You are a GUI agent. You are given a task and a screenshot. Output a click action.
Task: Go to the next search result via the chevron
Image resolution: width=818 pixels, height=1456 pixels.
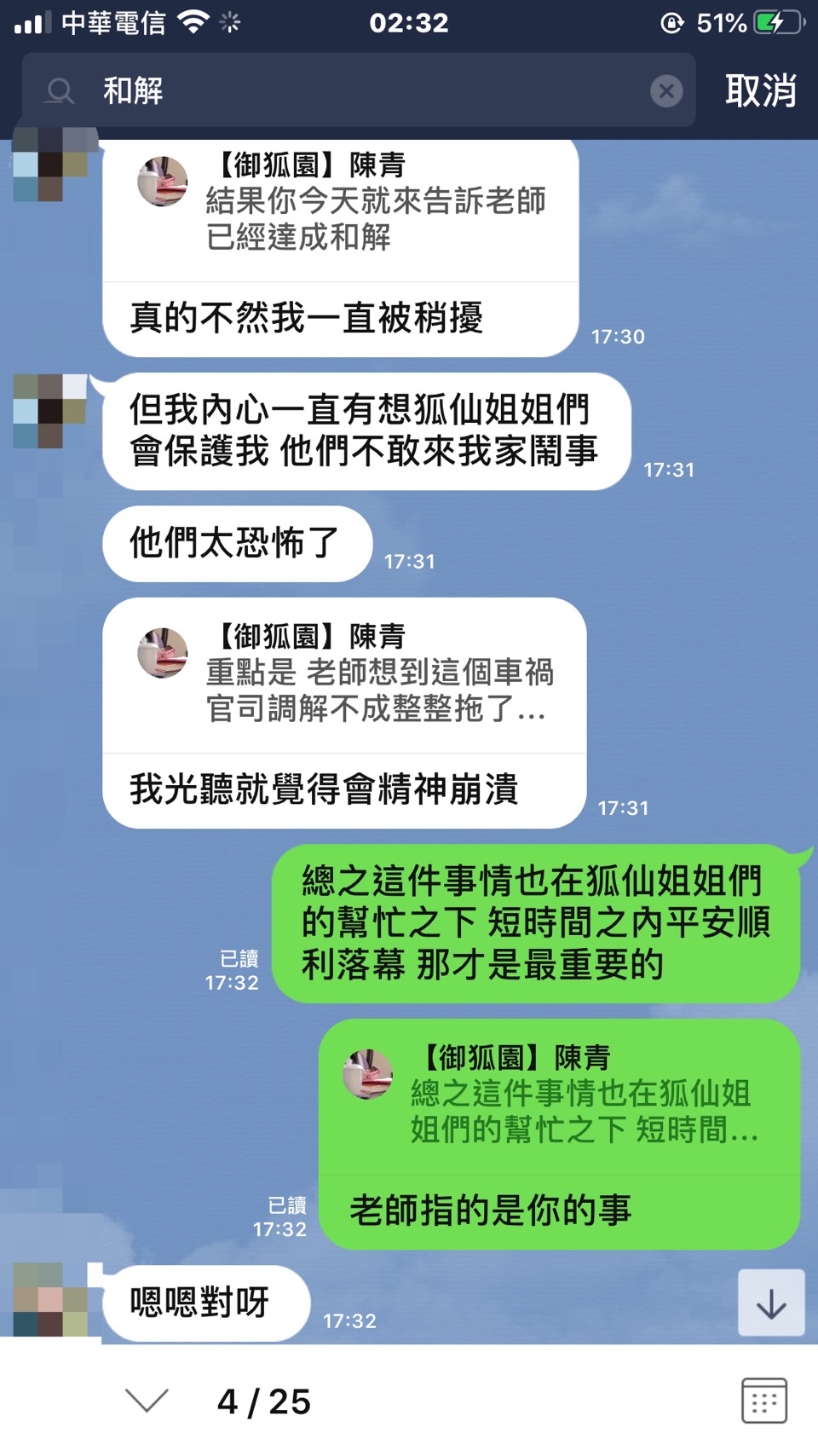147,1401
